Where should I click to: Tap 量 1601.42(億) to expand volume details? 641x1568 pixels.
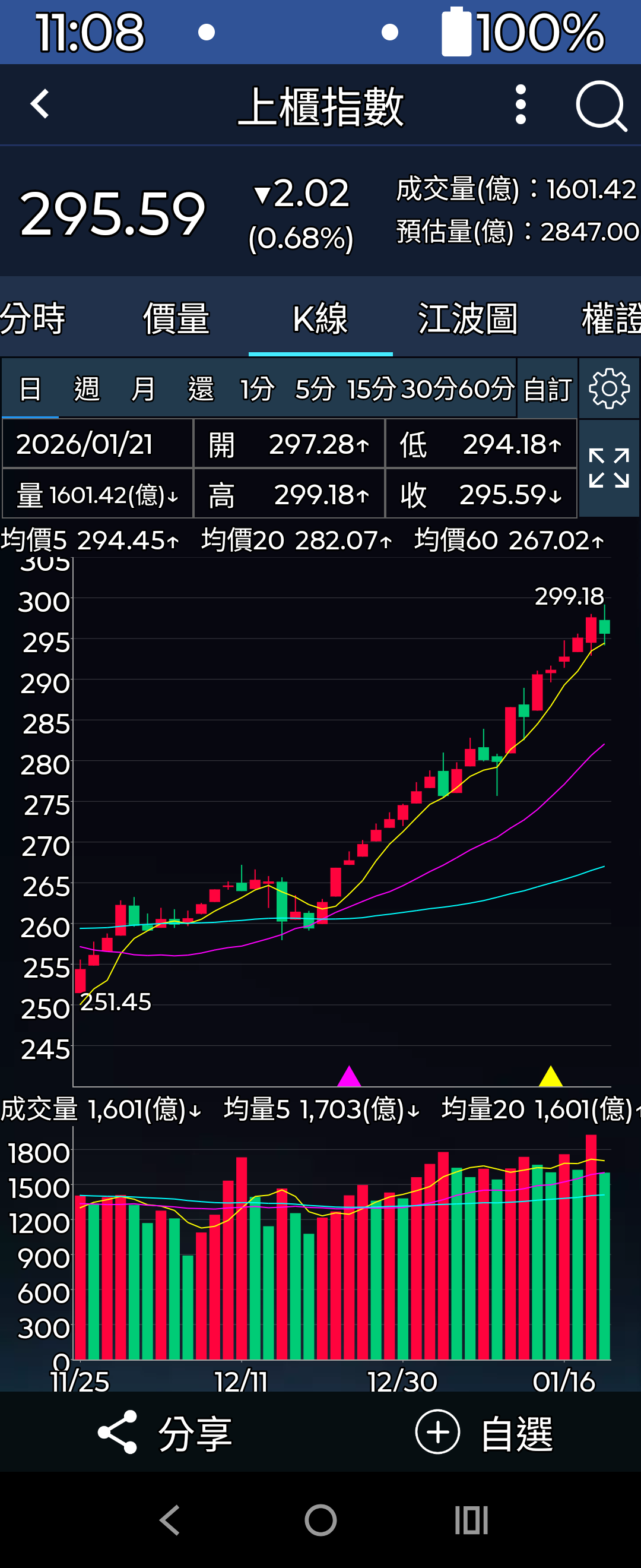point(97,493)
